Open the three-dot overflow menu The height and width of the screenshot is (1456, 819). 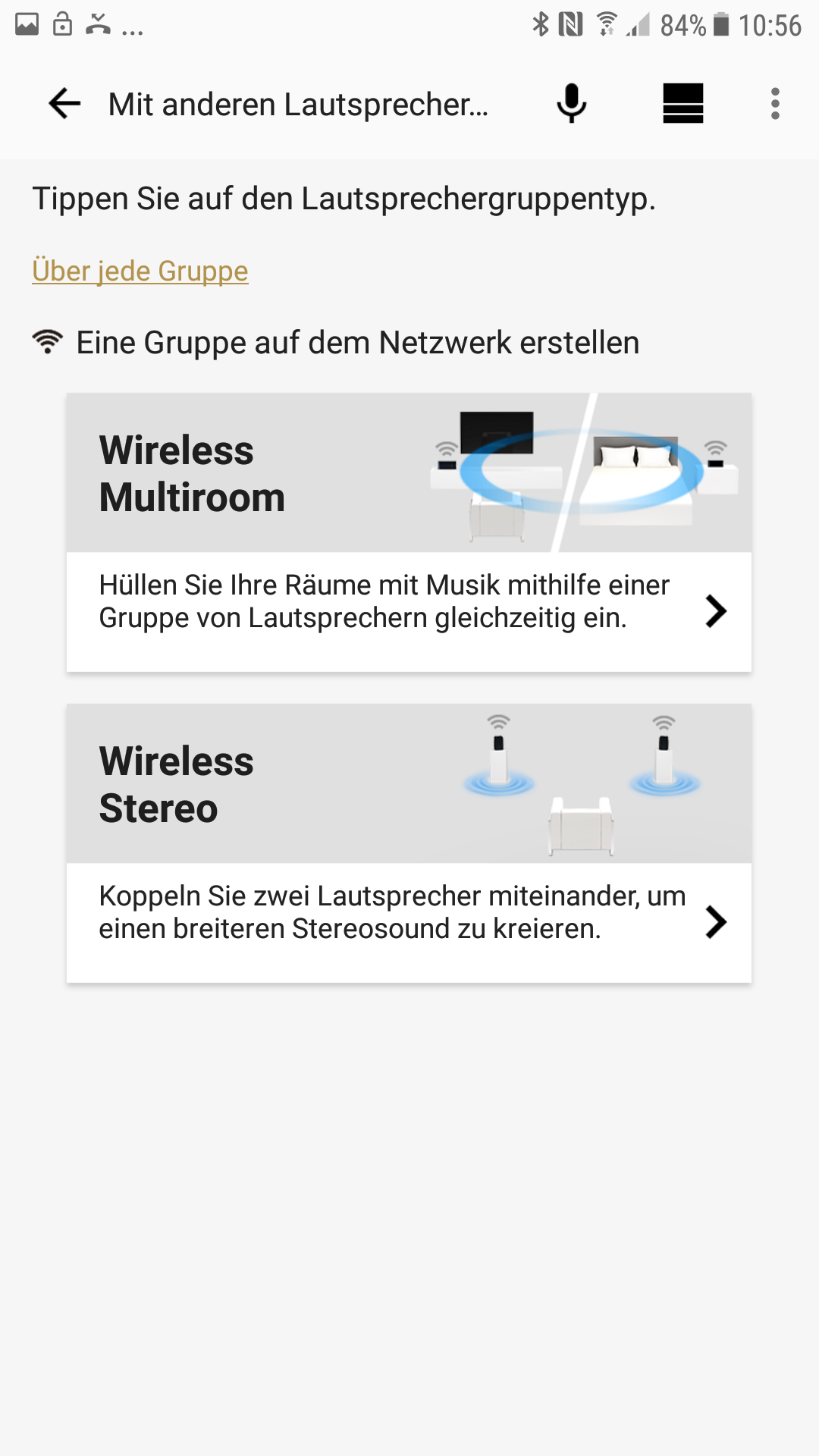coord(775,104)
